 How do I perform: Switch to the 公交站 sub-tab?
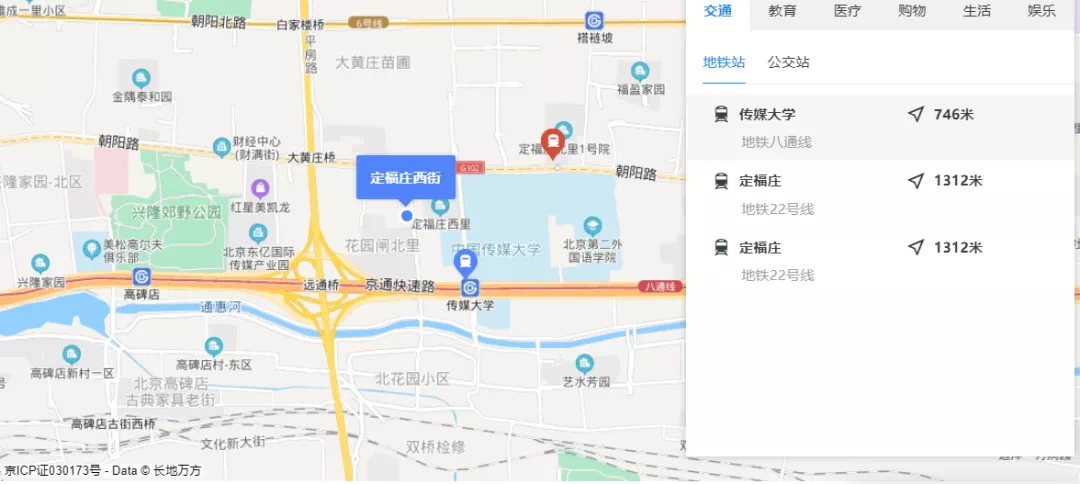pos(788,62)
